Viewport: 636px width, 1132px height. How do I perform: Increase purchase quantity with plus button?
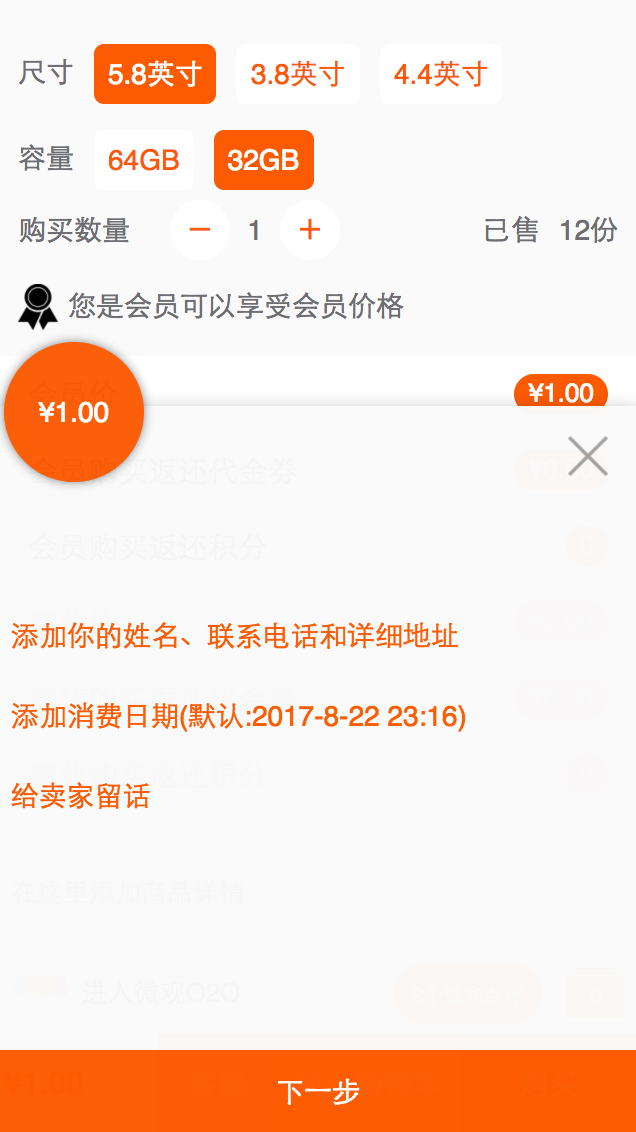point(310,230)
